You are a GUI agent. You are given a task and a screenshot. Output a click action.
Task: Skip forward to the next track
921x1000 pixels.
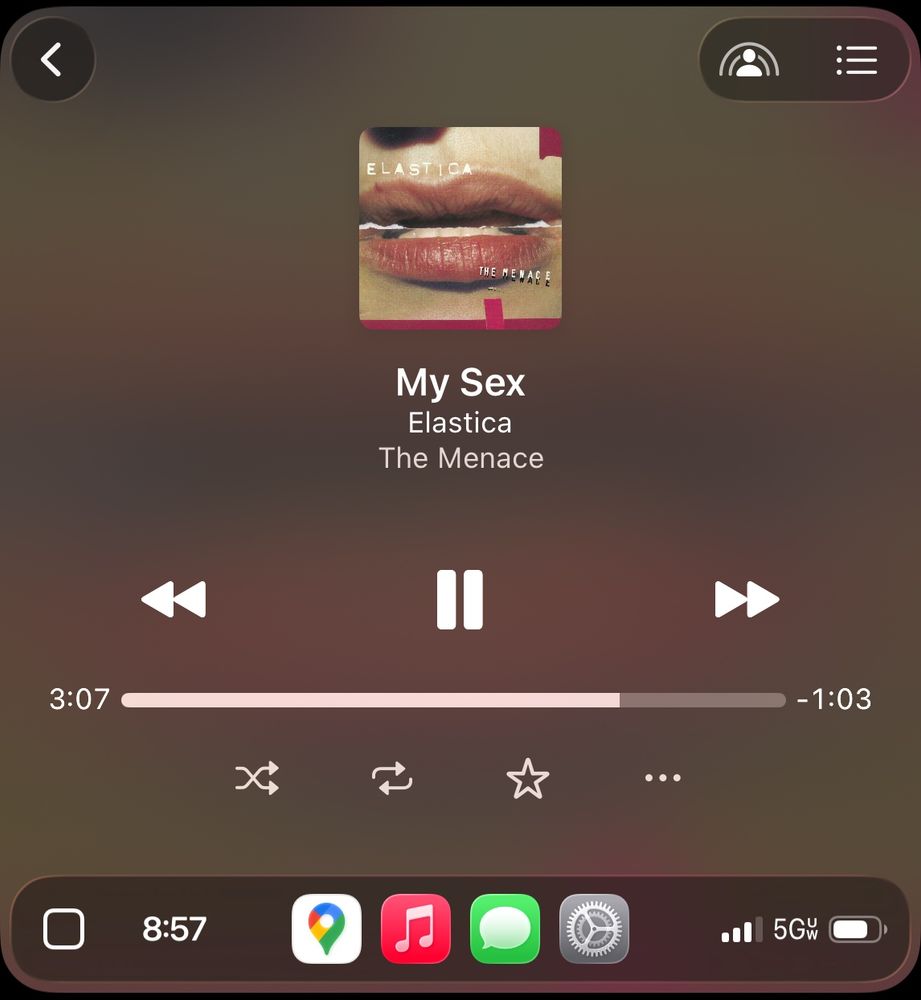[746, 600]
